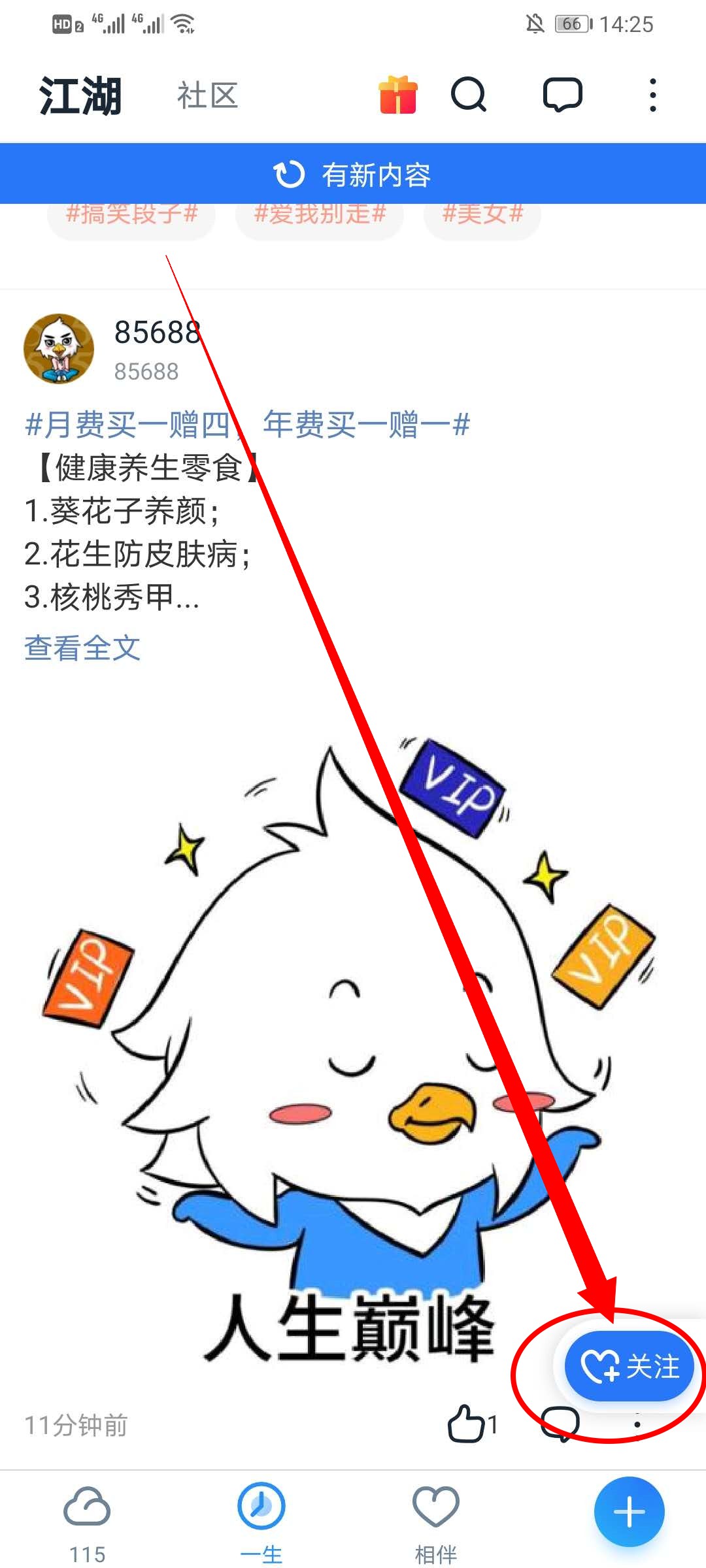Screen dimensions: 706x1568
Task: Select the 一生 bottom tab
Action: pyautogui.click(x=261, y=1522)
